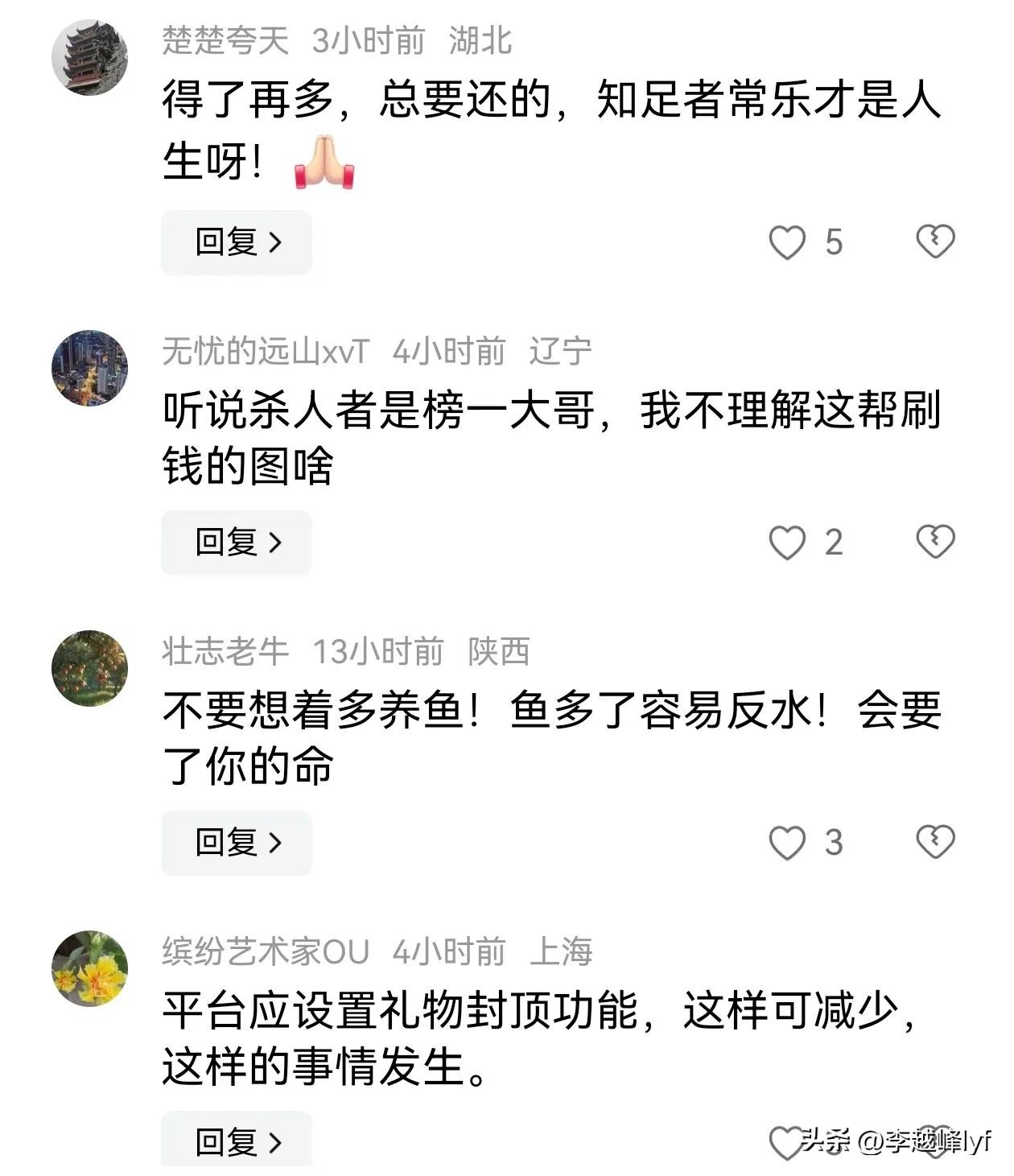1014x1176 pixels.
Task: Open 壮志老牛's profile avatar
Action: [89, 668]
